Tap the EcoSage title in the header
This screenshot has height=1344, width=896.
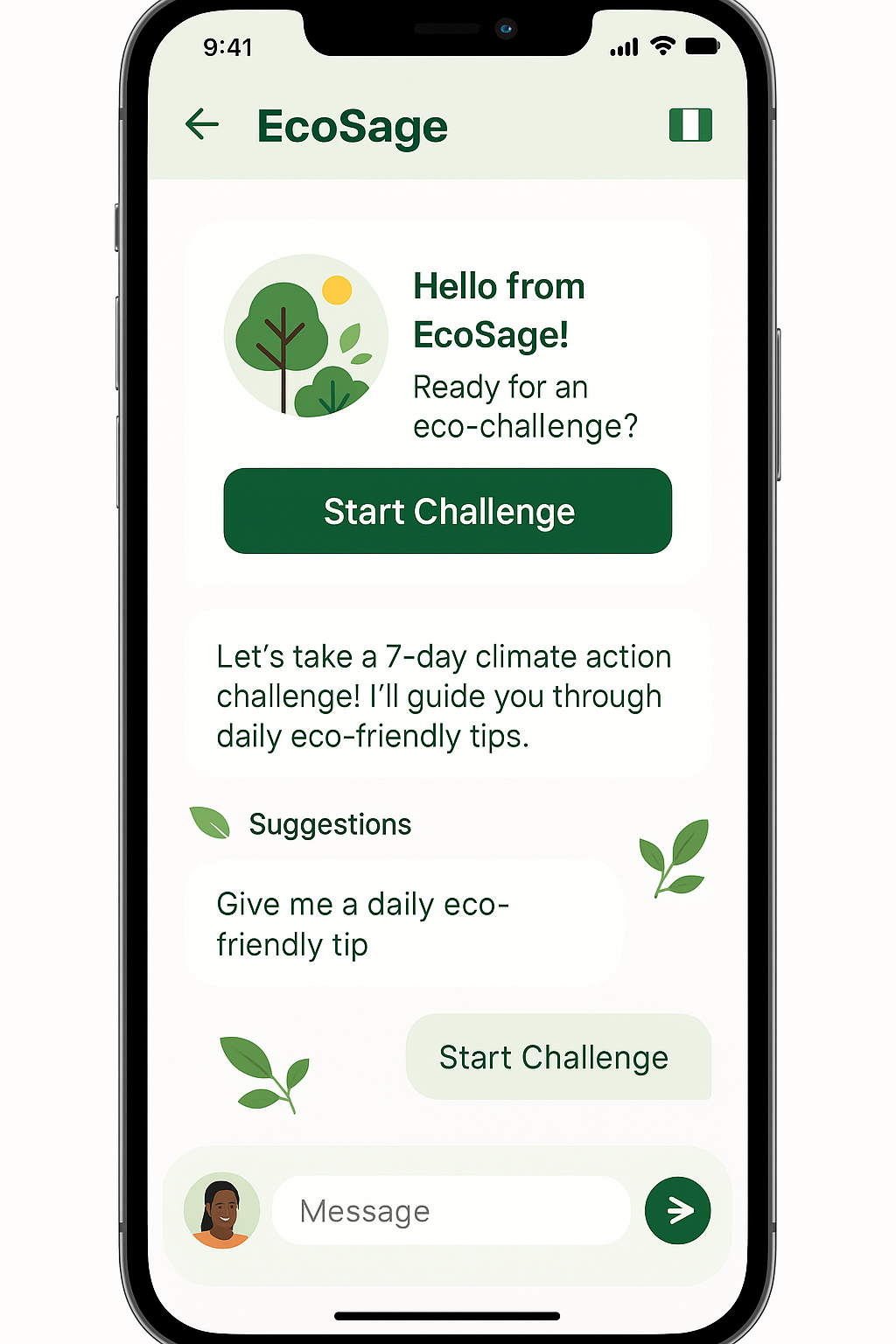pos(352,125)
